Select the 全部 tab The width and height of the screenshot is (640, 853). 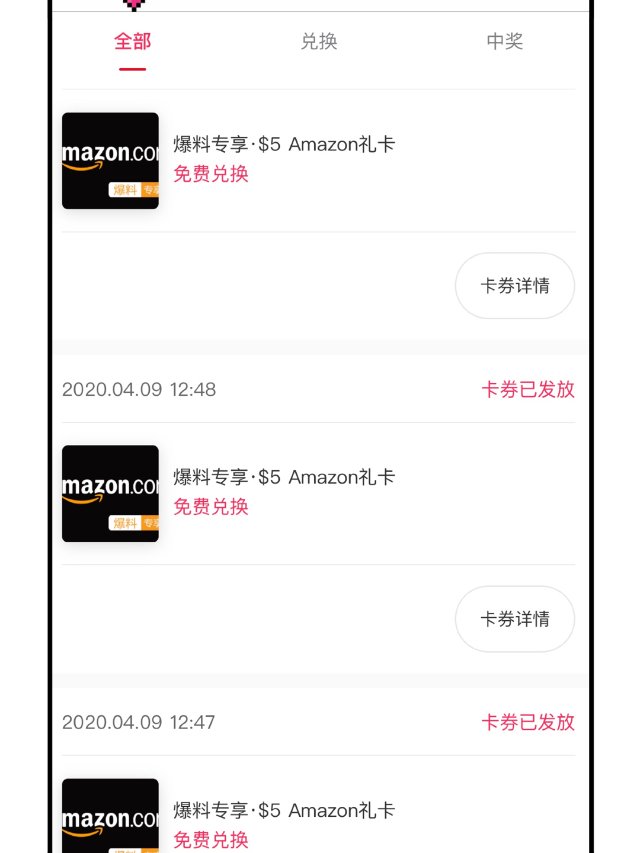point(132,42)
